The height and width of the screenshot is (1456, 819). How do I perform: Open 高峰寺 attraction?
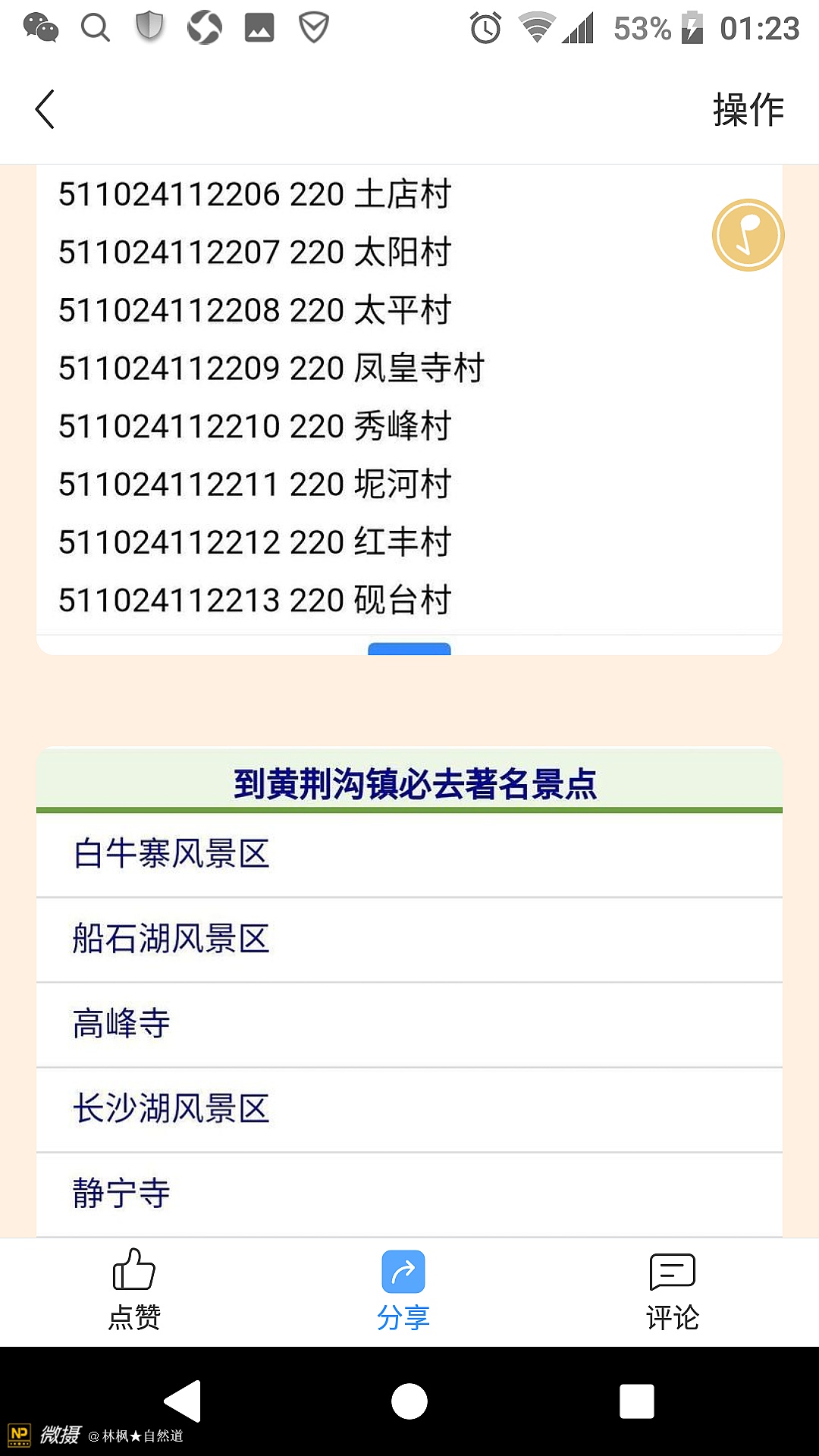coord(121,1024)
